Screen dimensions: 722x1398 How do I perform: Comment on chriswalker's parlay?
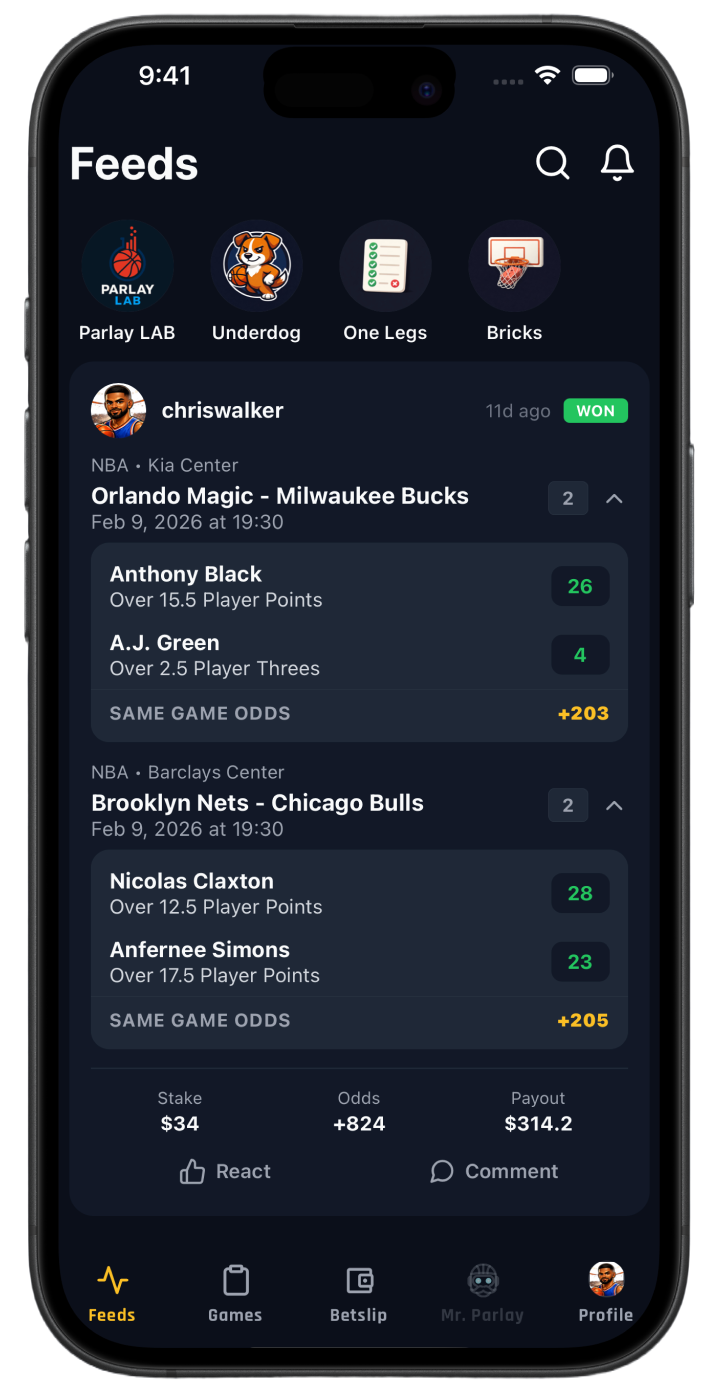pyautogui.click(x=494, y=1171)
